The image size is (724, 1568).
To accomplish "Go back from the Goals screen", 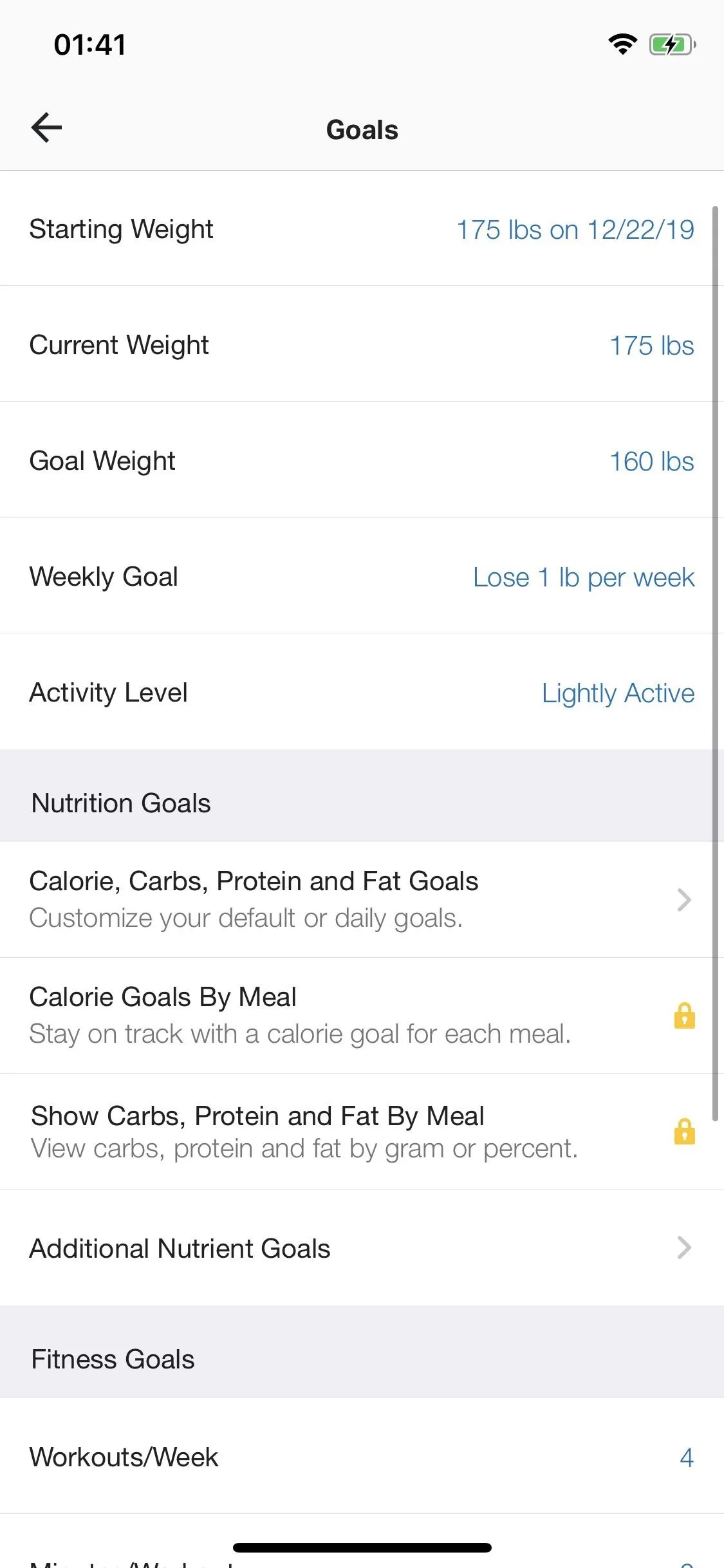I will click(46, 127).
